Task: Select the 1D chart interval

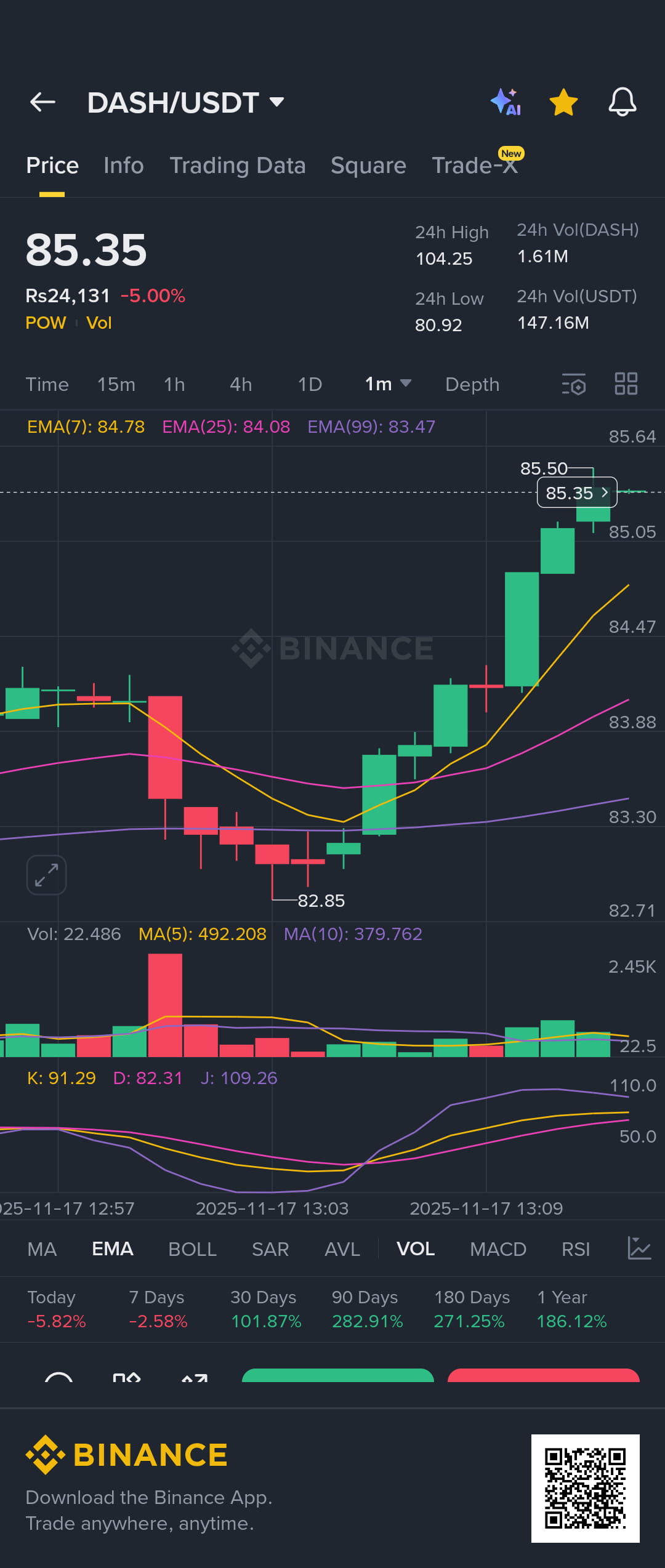Action: pyautogui.click(x=310, y=384)
